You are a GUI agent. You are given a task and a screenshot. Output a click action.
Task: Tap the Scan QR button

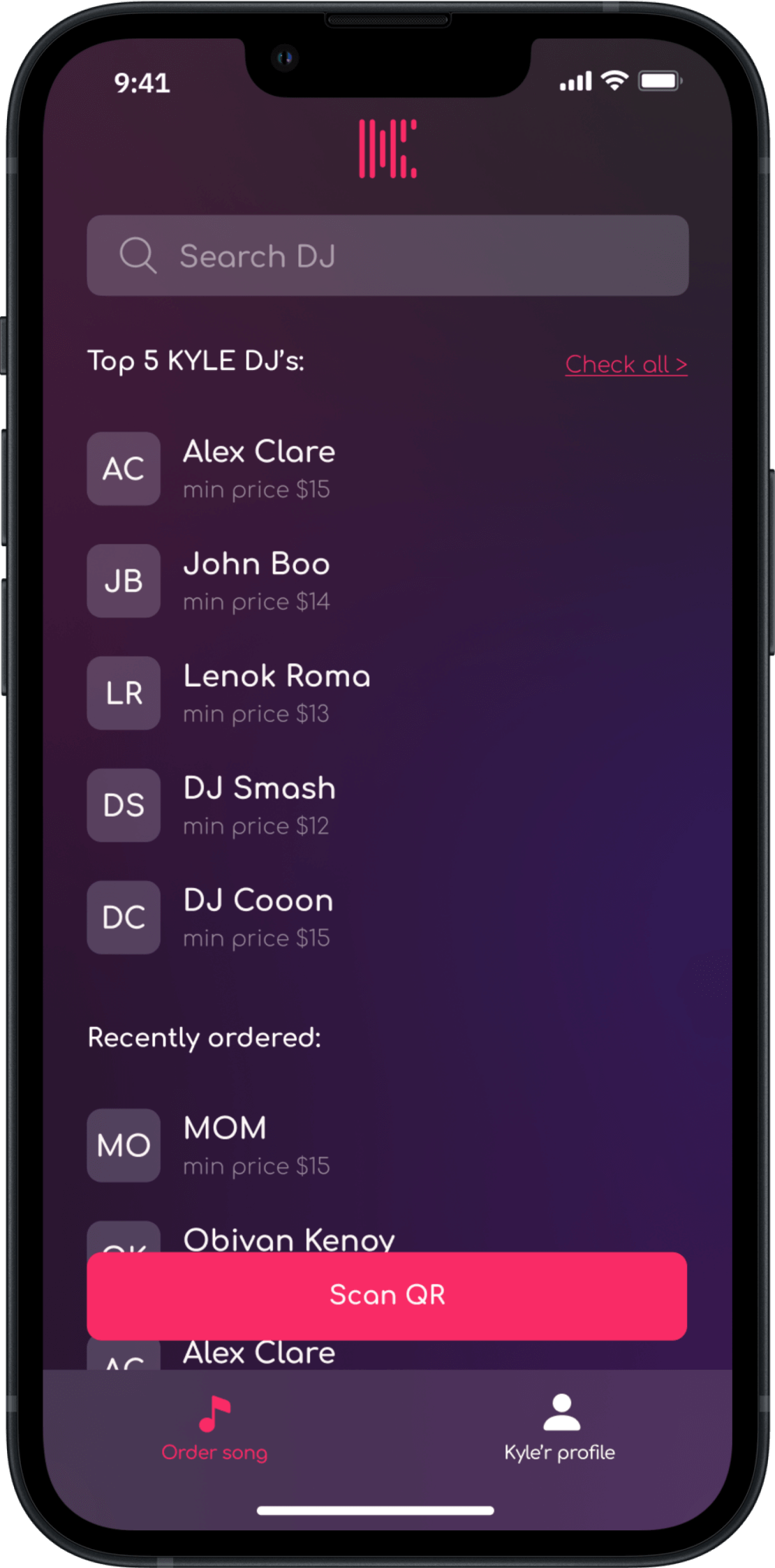387,1296
